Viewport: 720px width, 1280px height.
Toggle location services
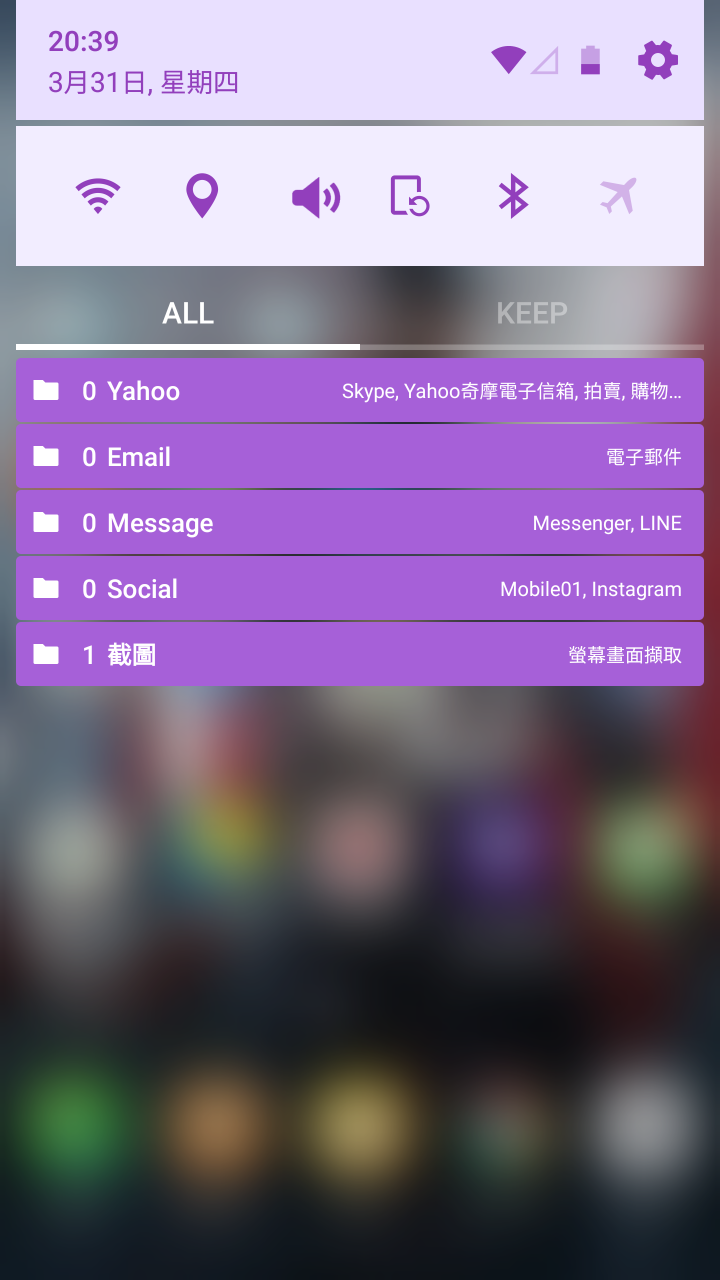click(x=202, y=196)
